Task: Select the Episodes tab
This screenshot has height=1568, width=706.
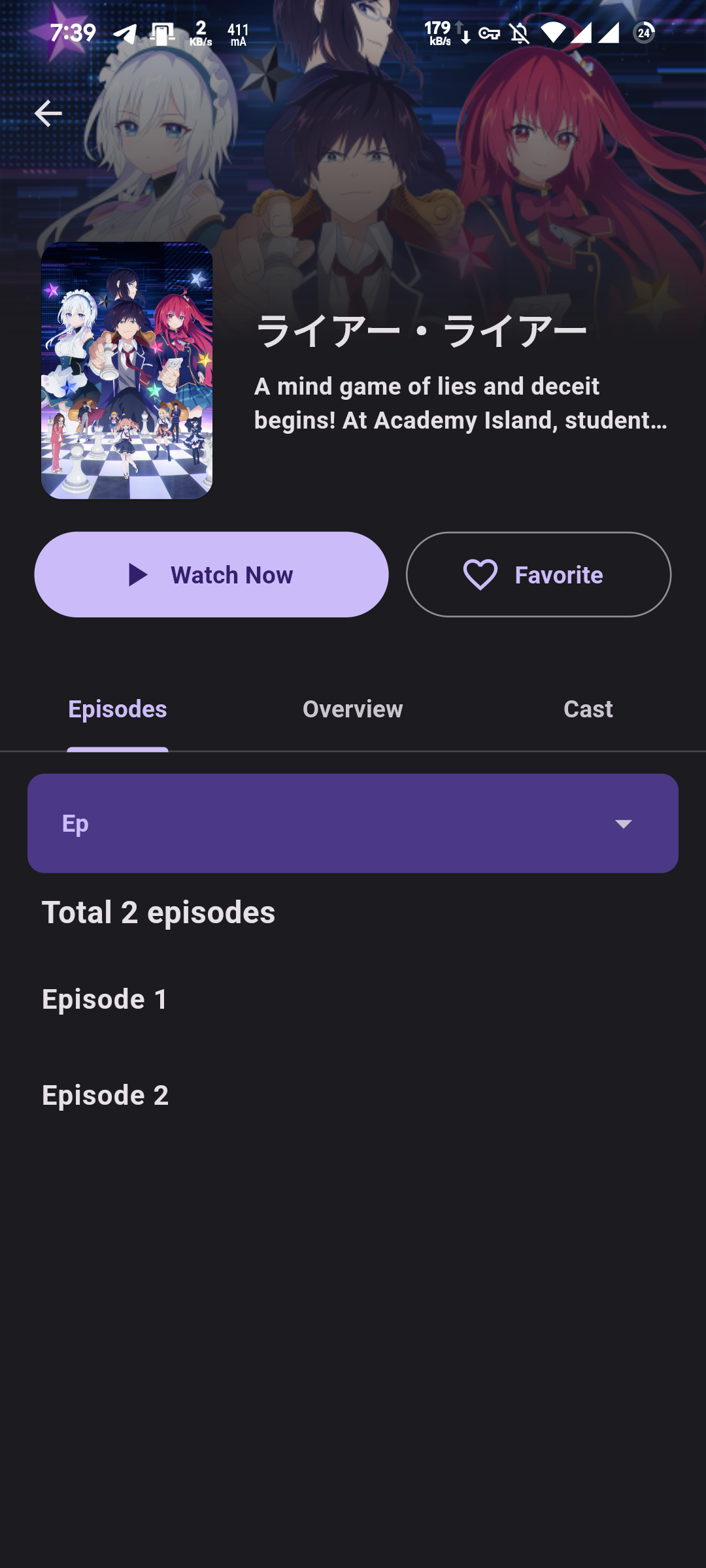Action: [x=118, y=710]
